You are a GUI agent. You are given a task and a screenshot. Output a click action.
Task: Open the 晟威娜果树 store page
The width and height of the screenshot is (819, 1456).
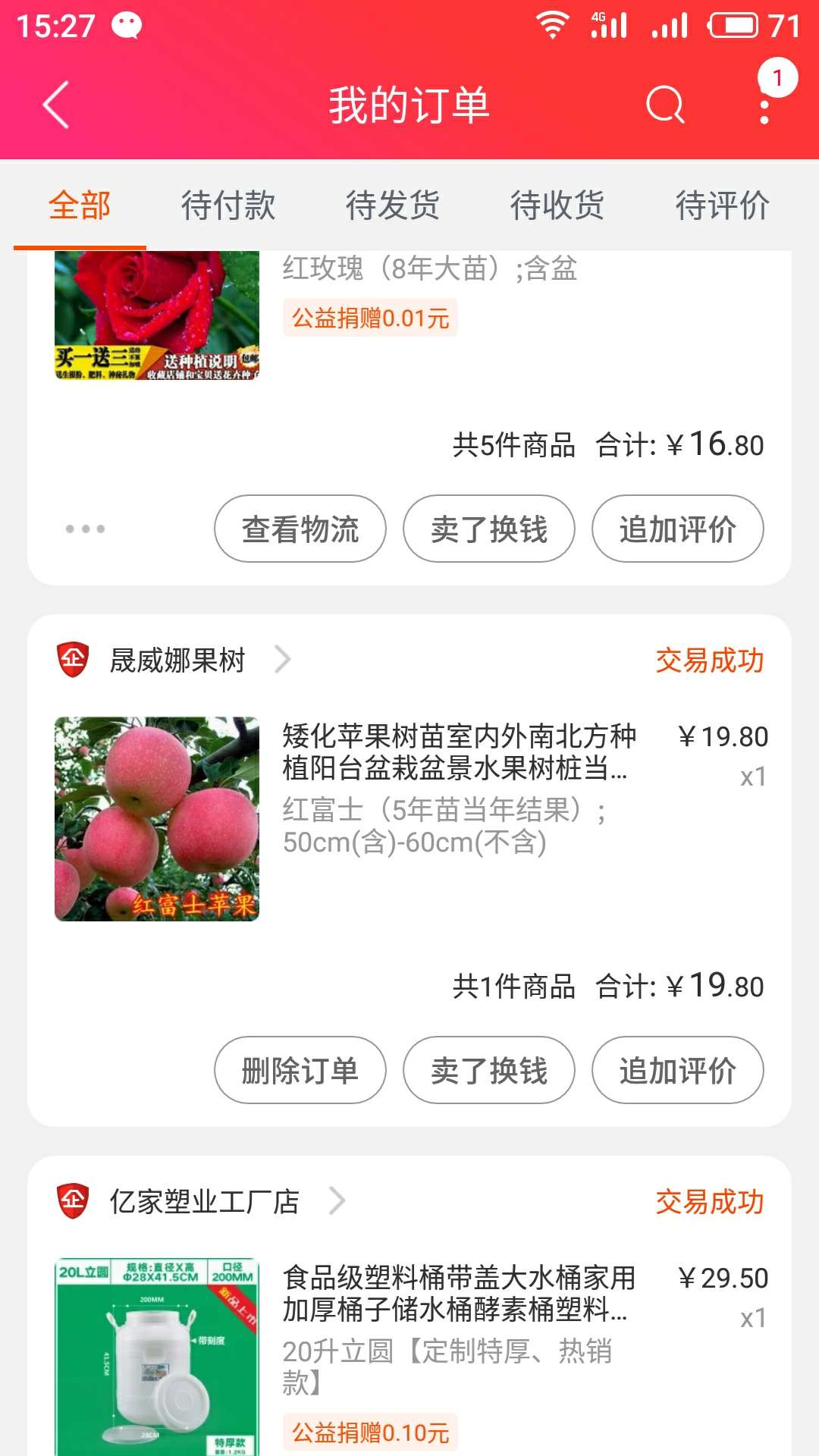(x=177, y=660)
